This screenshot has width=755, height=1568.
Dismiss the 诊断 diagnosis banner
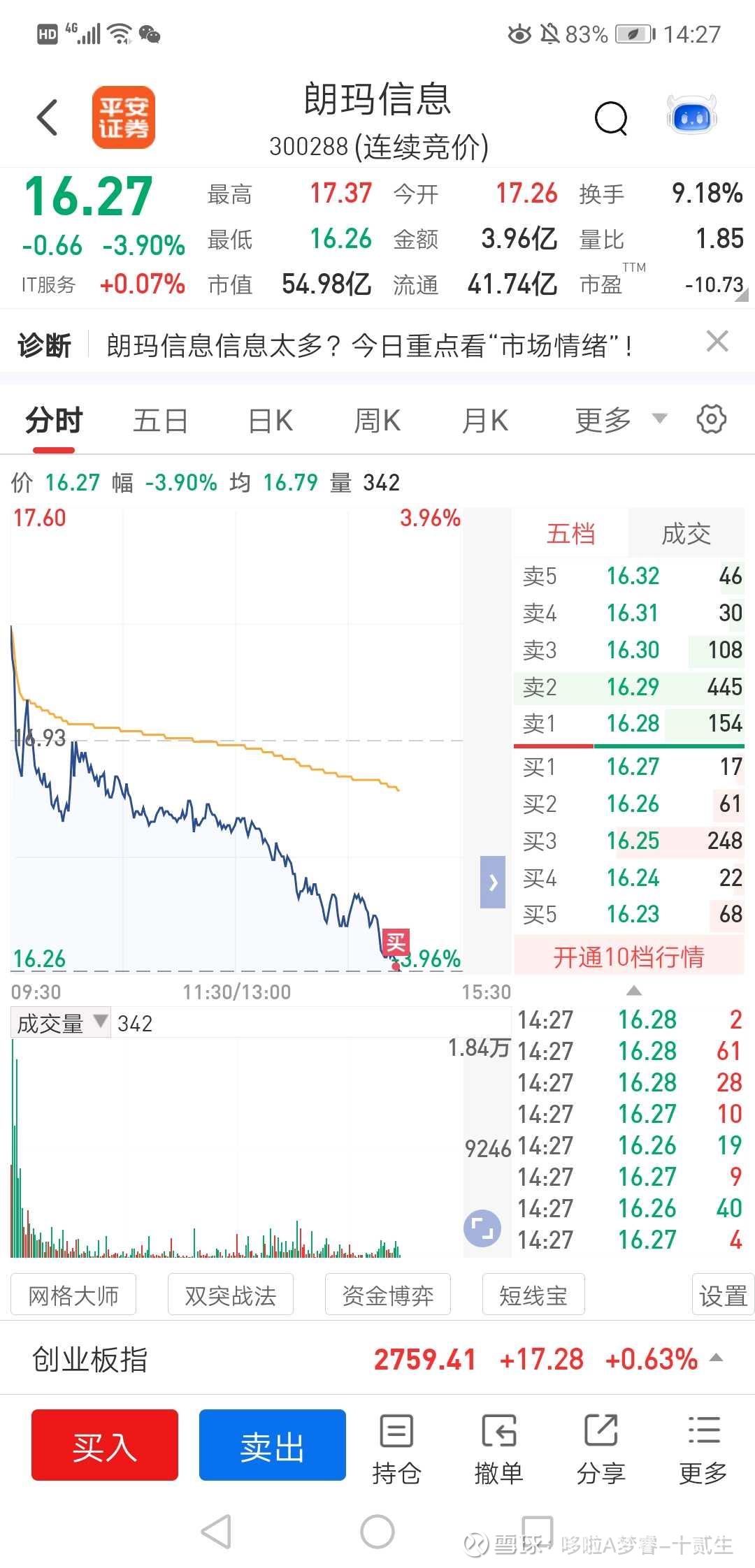coord(717,342)
